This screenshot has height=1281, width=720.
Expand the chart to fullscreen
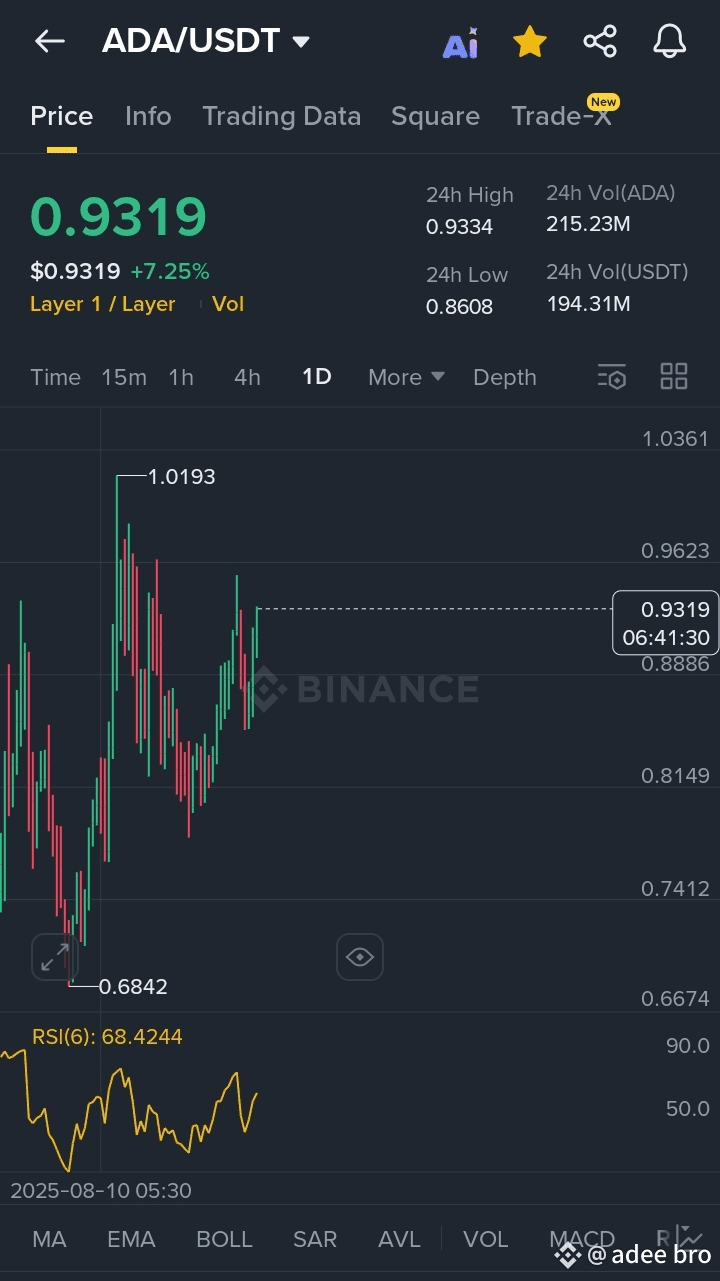pyautogui.click(x=55, y=958)
